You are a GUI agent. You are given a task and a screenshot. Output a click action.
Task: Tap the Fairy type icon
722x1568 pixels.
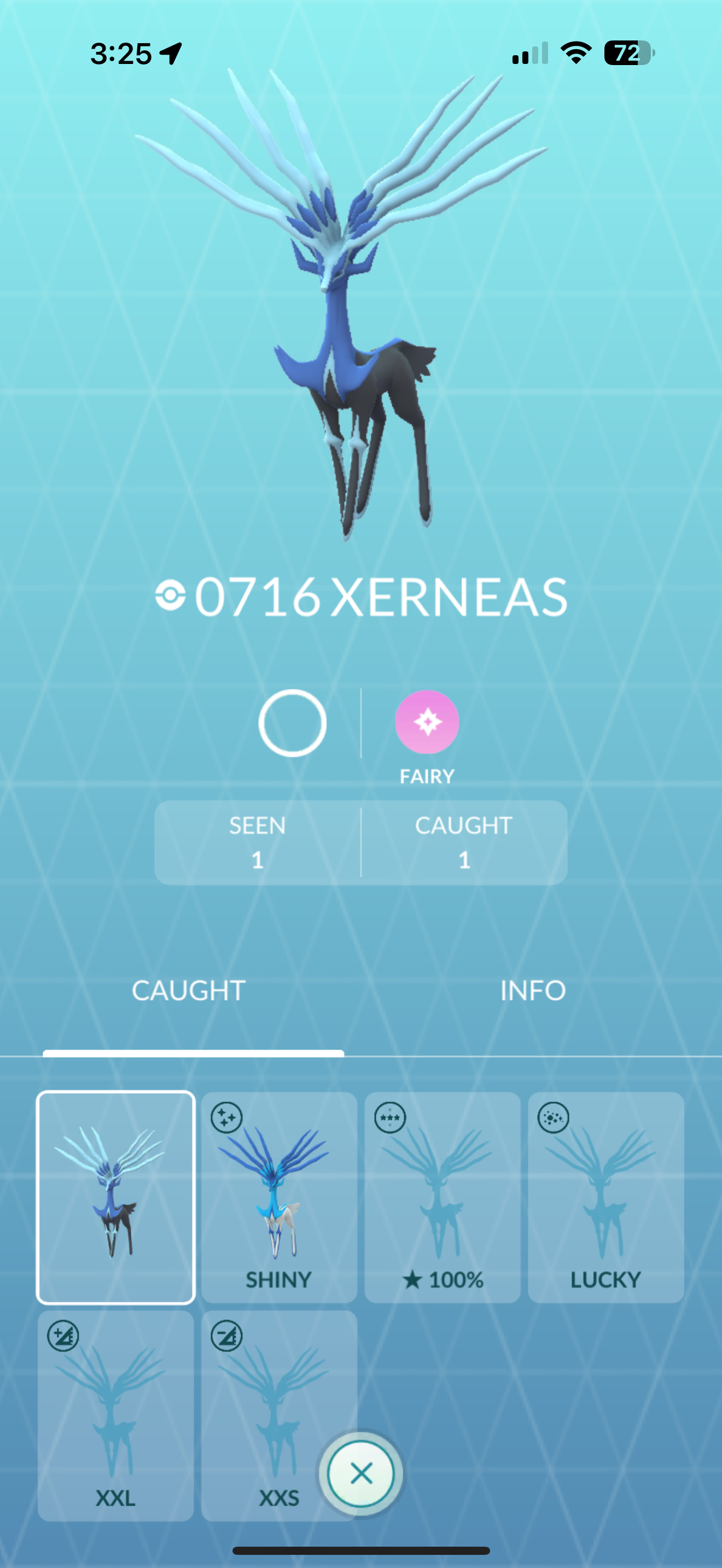[x=427, y=722]
